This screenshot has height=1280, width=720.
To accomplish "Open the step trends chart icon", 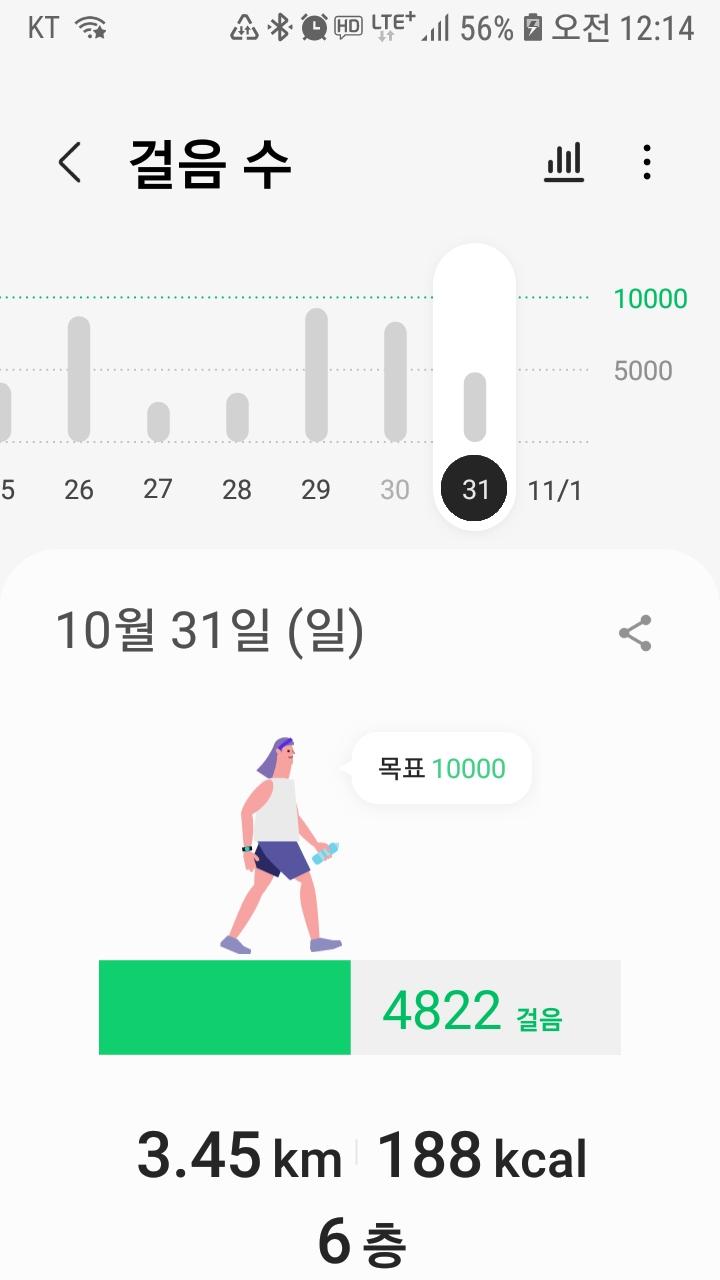I will click(564, 162).
